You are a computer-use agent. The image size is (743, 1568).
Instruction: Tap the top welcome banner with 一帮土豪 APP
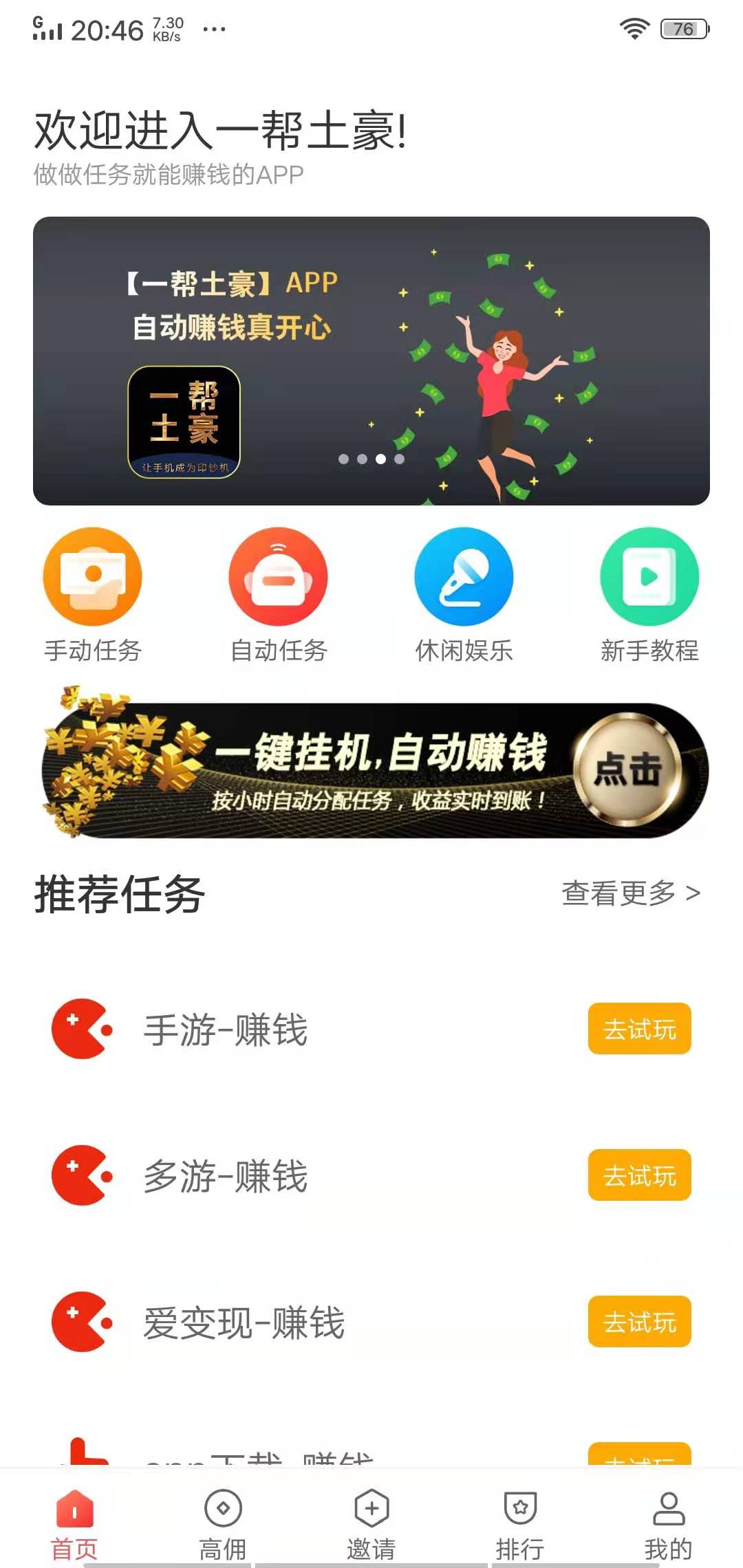(371, 358)
